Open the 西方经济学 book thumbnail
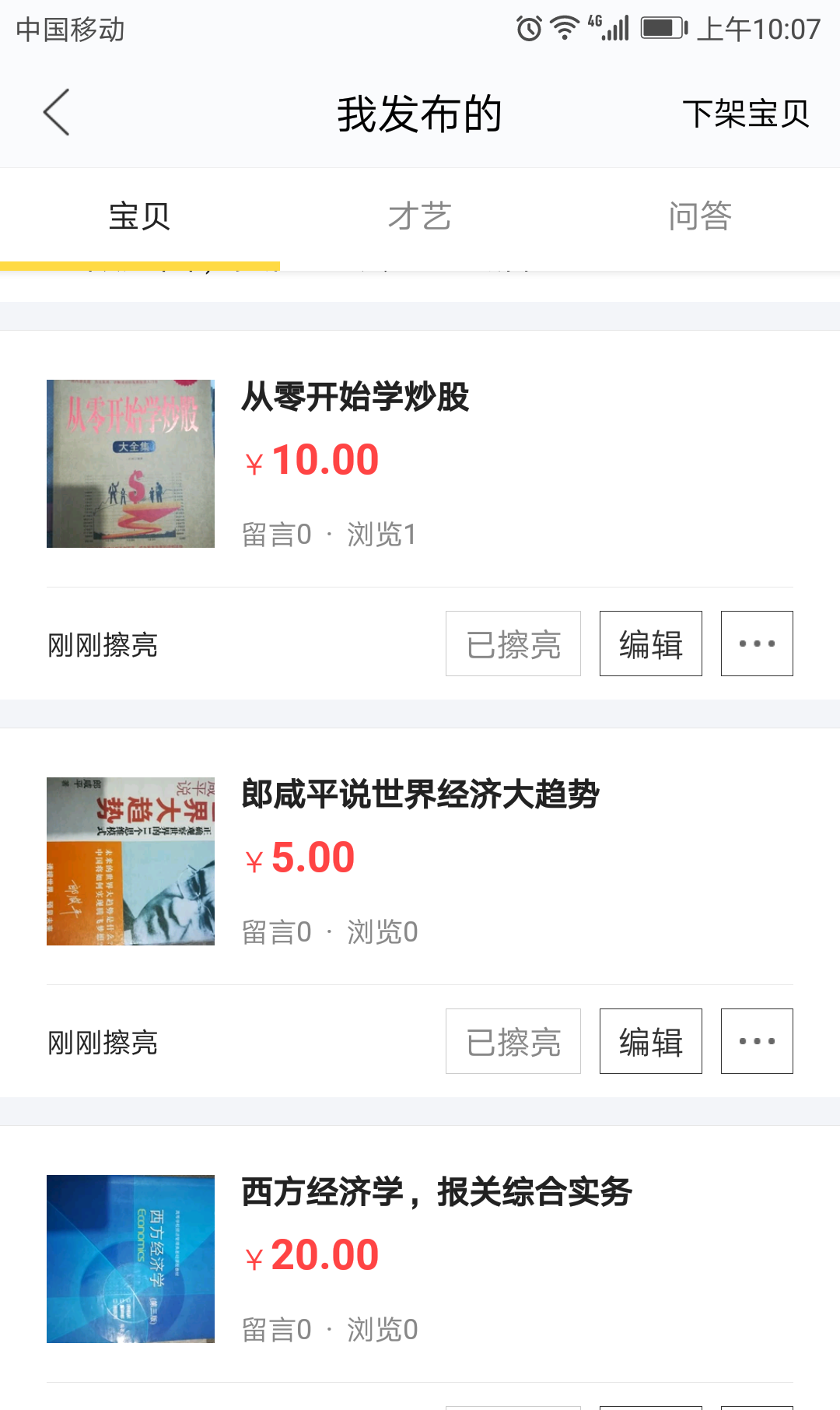840x1410 pixels. 130,1259
